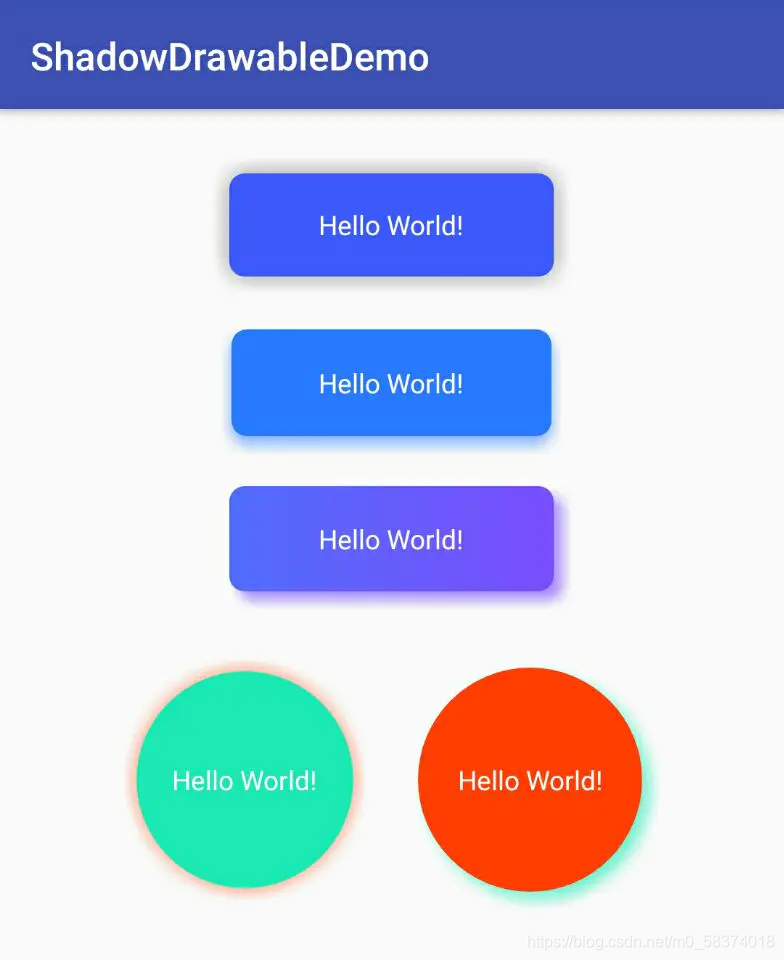Tap the dark blue Hello World button with gray shadow

pyautogui.click(x=391, y=225)
